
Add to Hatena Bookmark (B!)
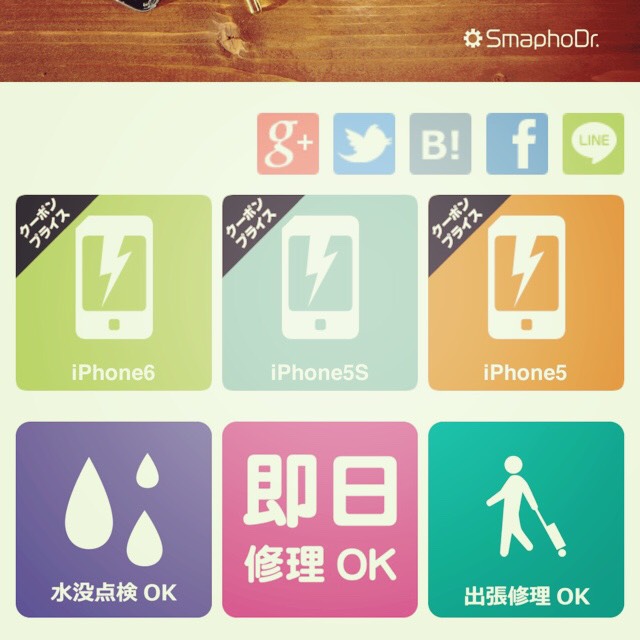[x=441, y=144]
